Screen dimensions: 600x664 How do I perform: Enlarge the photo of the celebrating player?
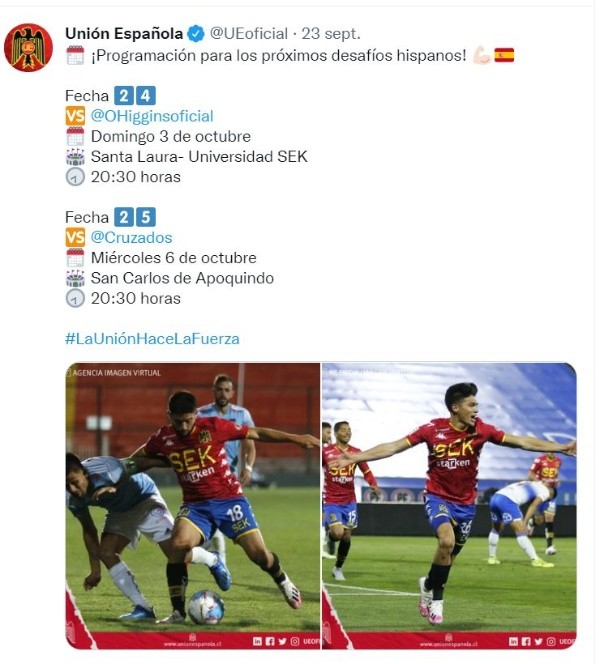(449, 505)
